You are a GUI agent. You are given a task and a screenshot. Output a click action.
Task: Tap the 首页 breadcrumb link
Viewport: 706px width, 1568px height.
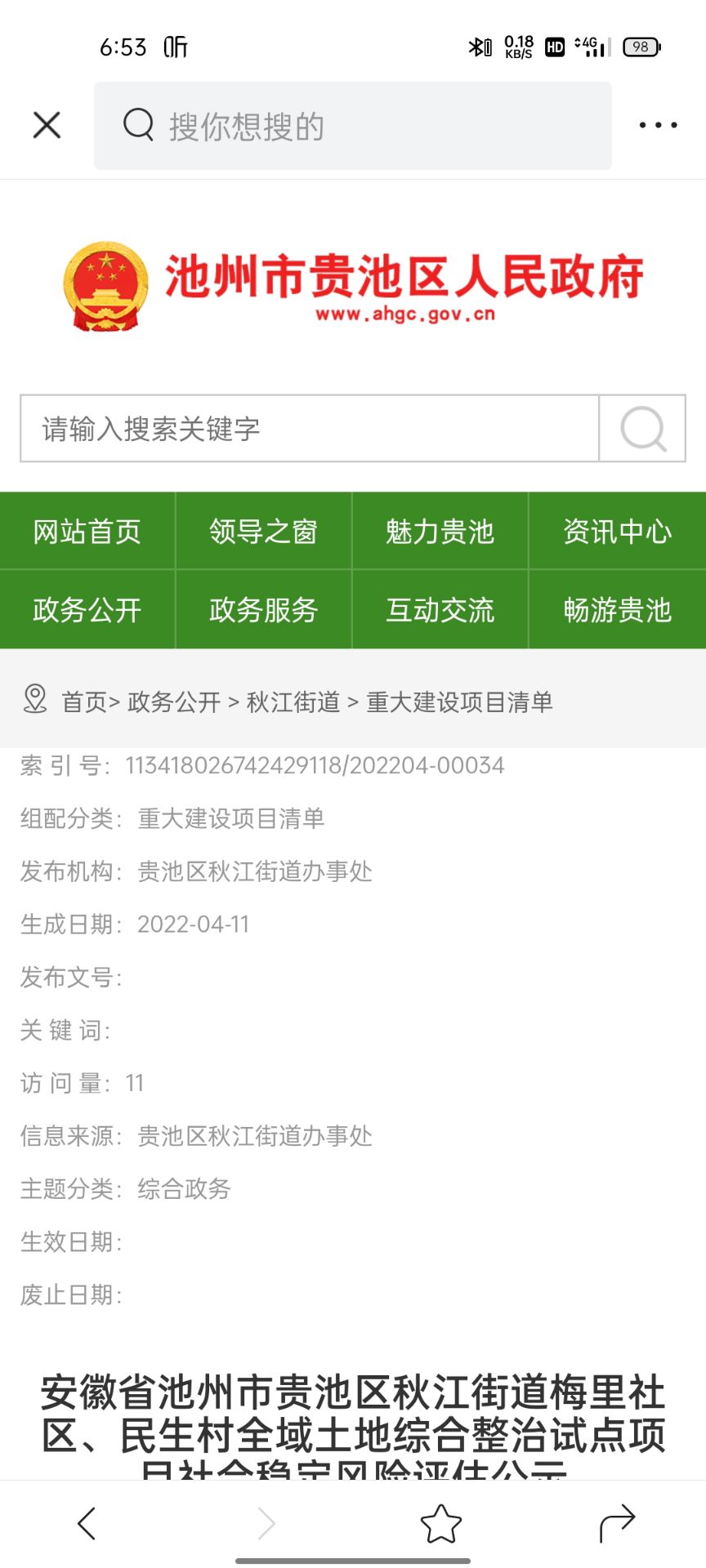[x=84, y=702]
